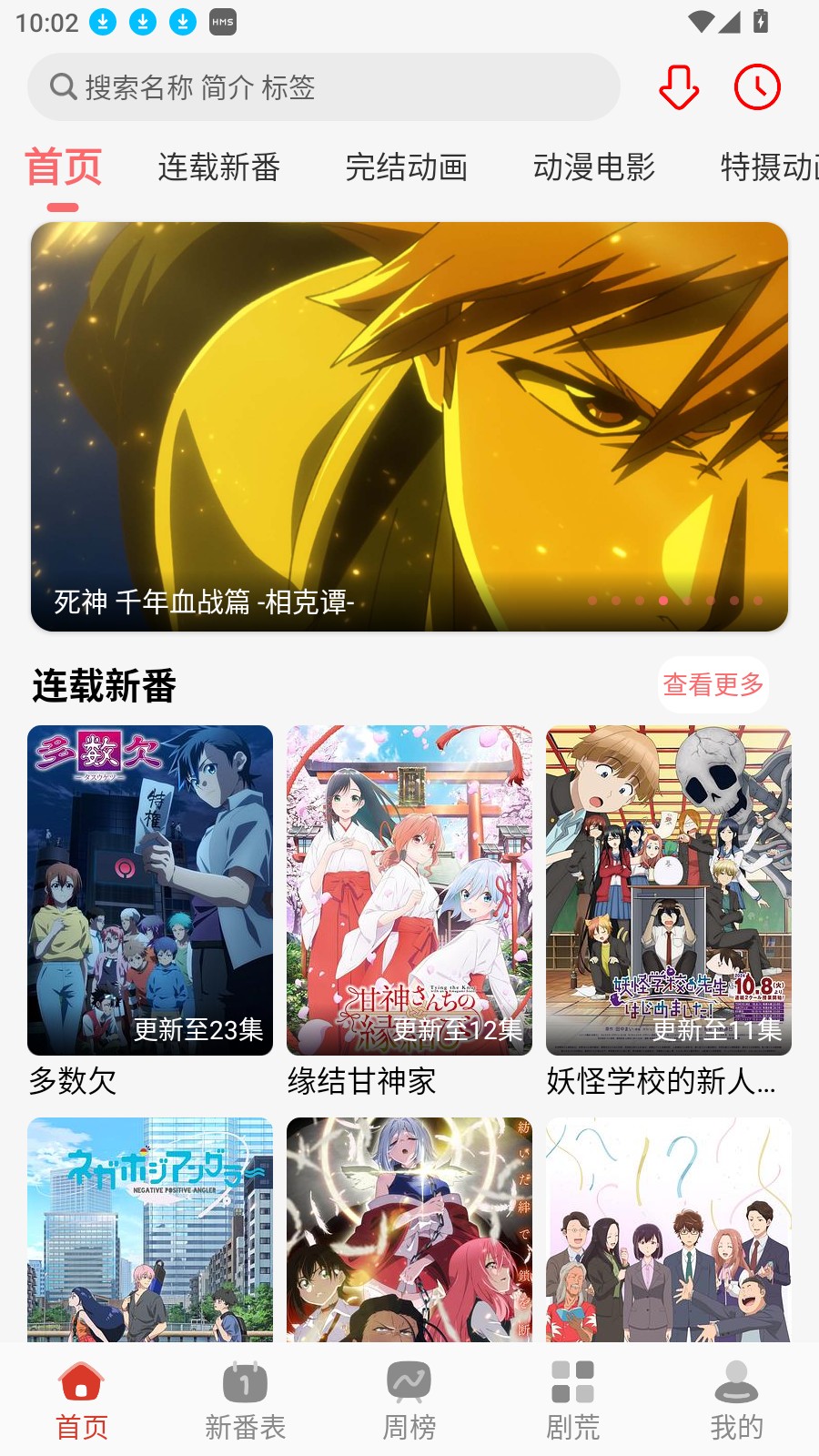Switch to the 完结动画 tab
Viewport: 819px width, 1456px height.
coord(408,168)
